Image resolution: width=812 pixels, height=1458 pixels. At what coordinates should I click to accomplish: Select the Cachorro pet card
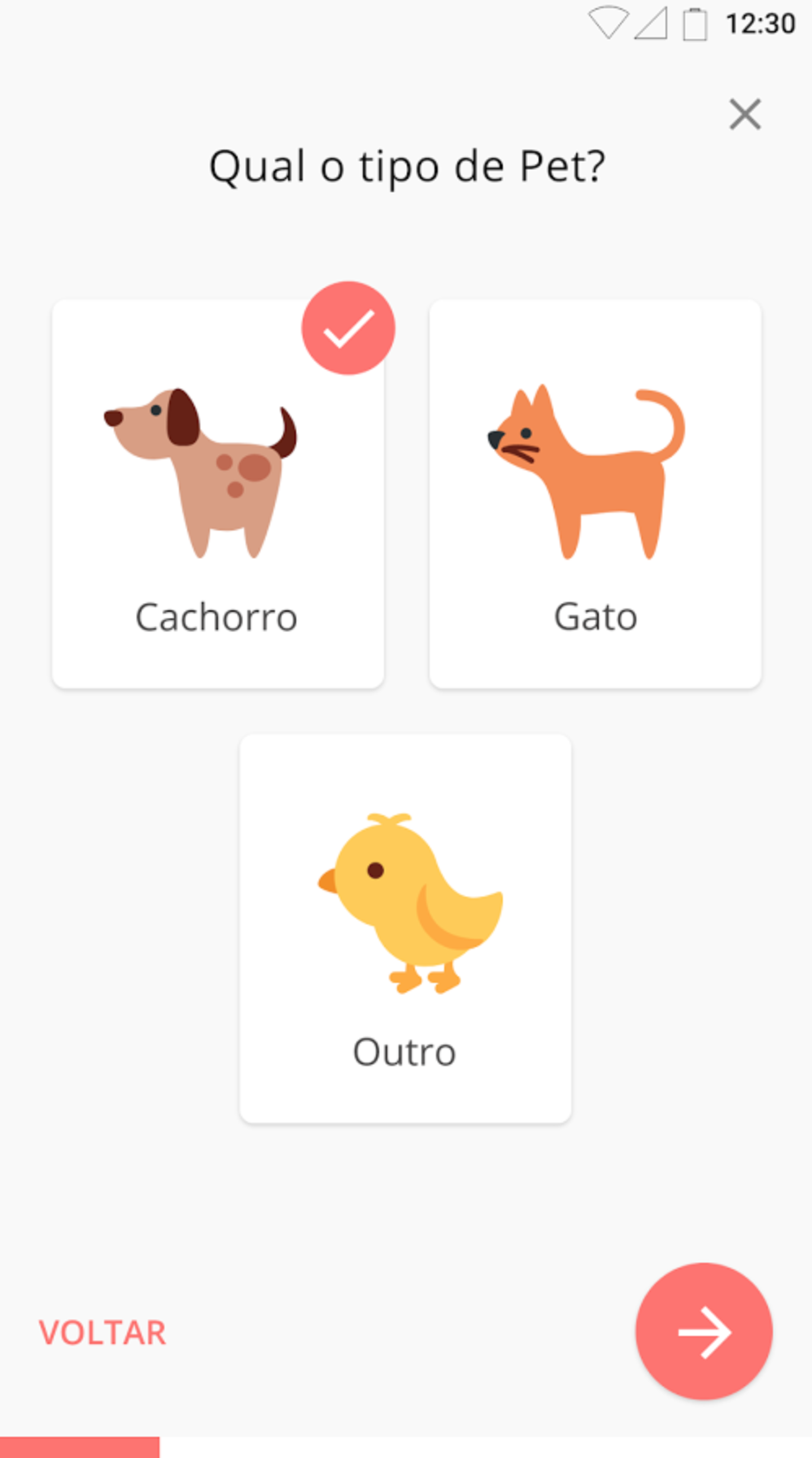click(x=217, y=494)
